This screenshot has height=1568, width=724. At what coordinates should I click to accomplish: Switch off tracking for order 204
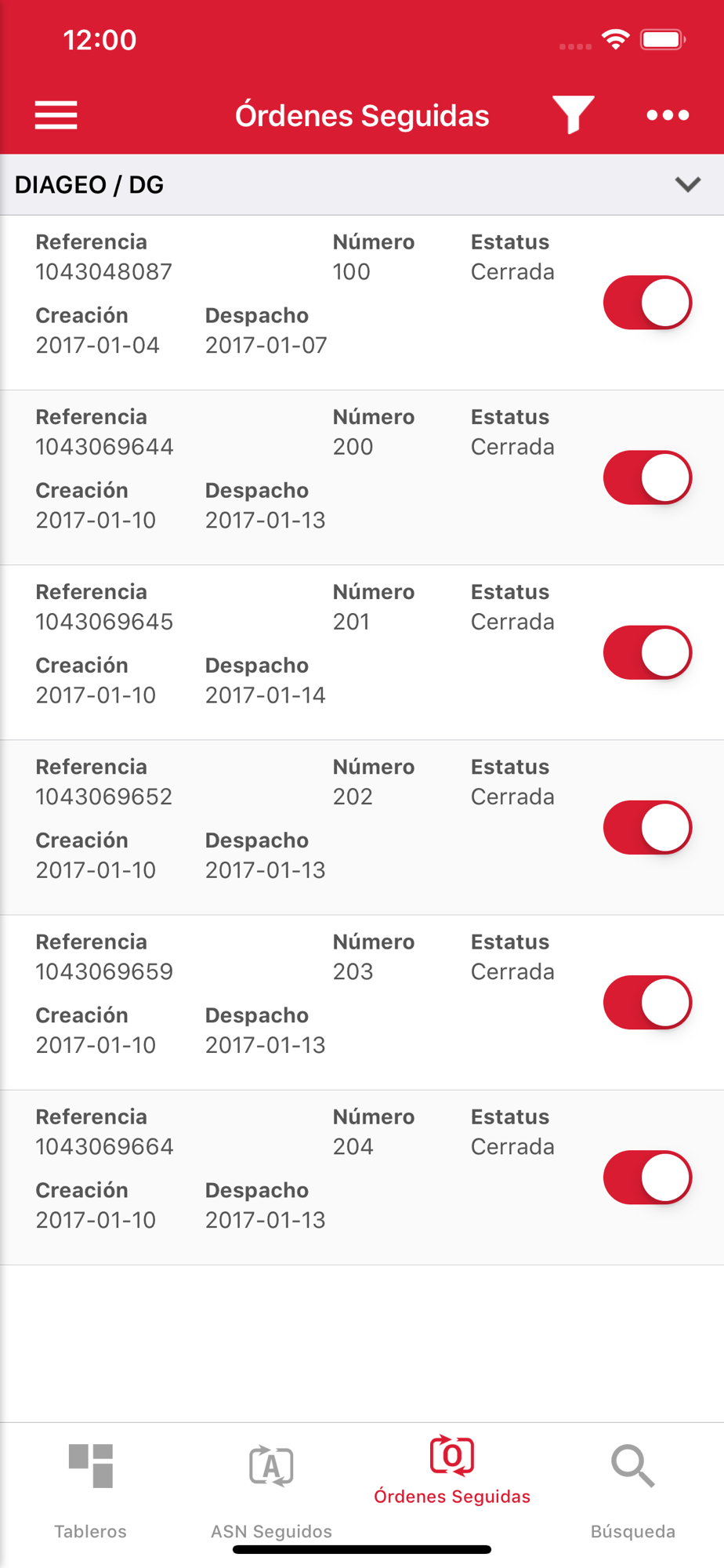coord(647,1177)
